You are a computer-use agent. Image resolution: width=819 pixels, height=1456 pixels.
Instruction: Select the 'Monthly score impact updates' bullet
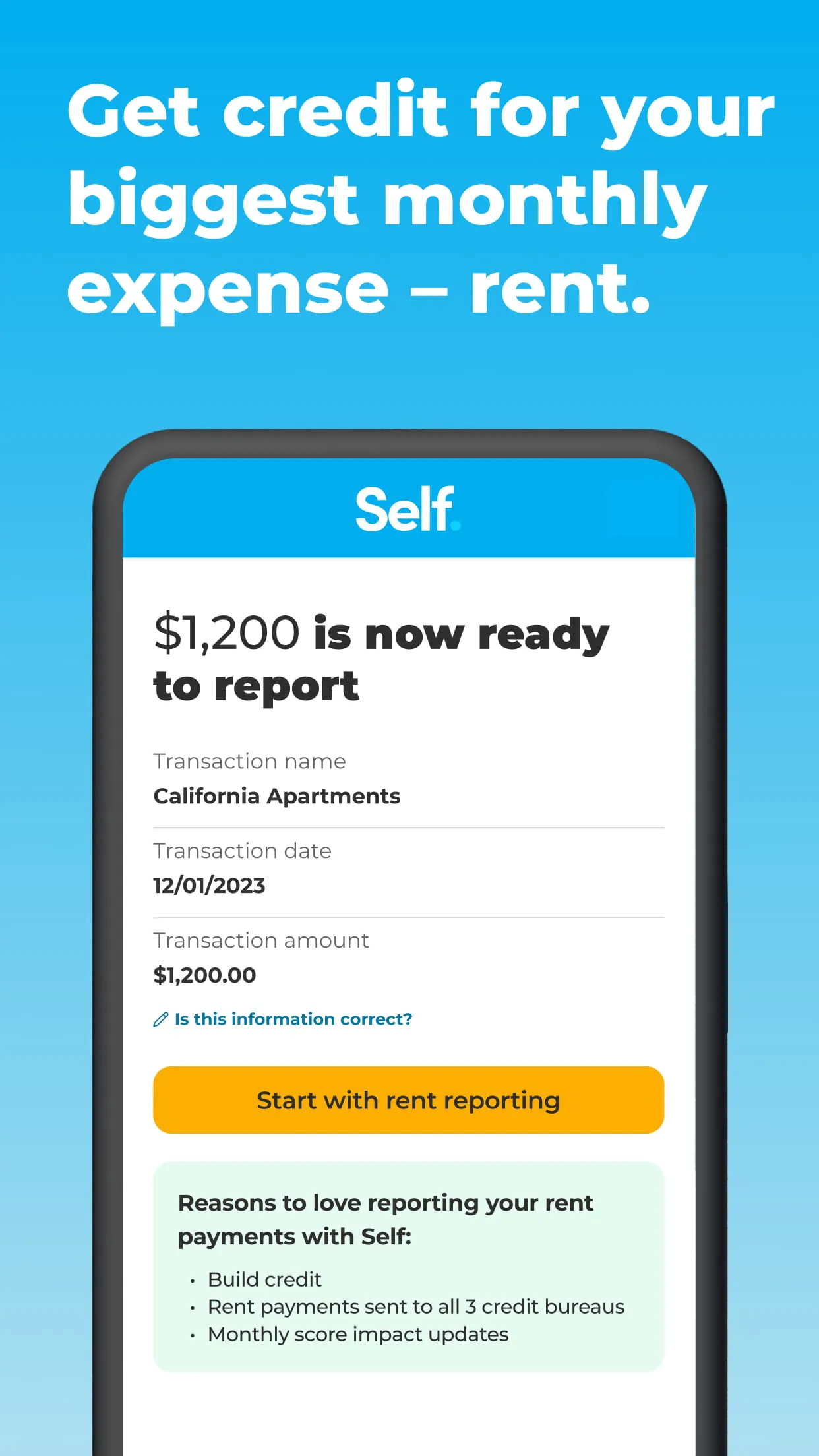[x=357, y=1335]
